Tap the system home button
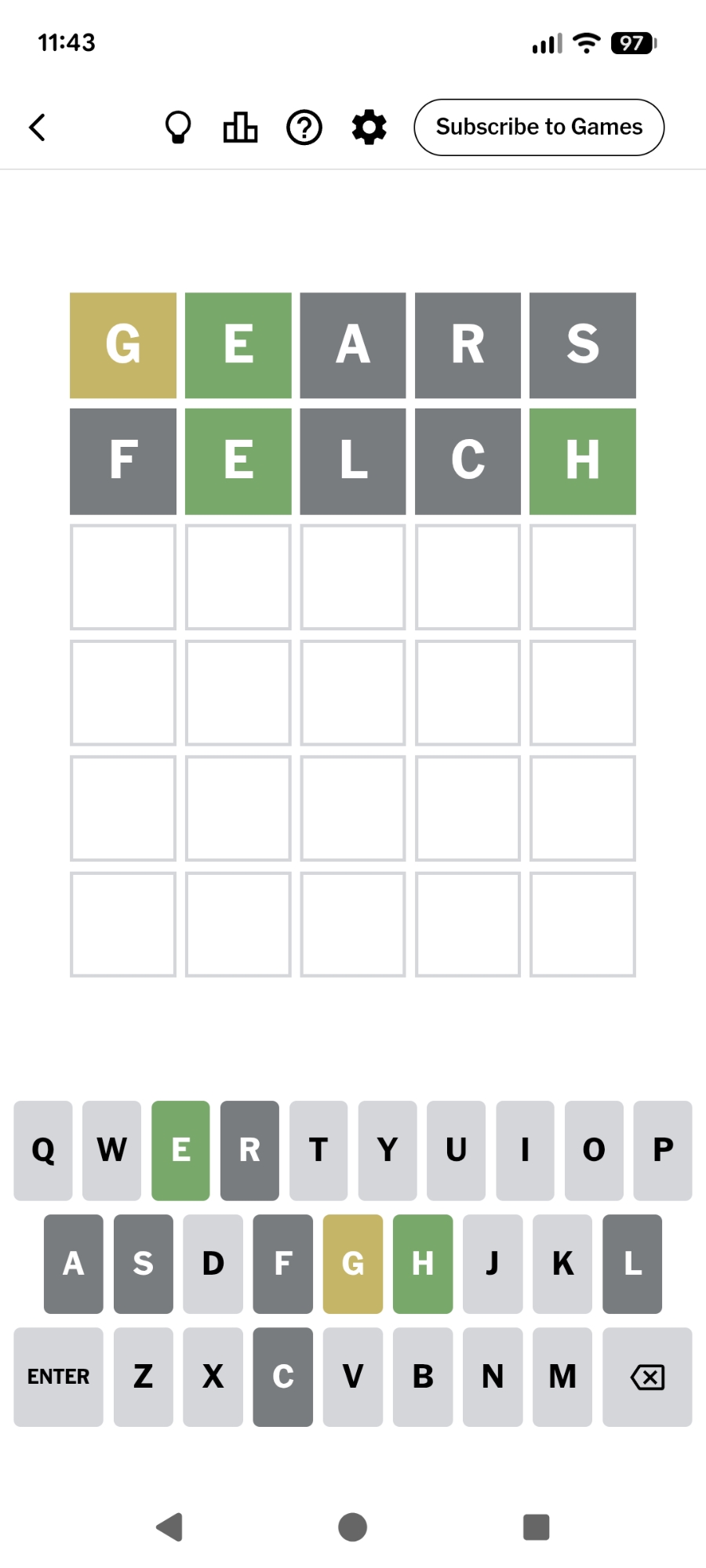 point(352,1526)
